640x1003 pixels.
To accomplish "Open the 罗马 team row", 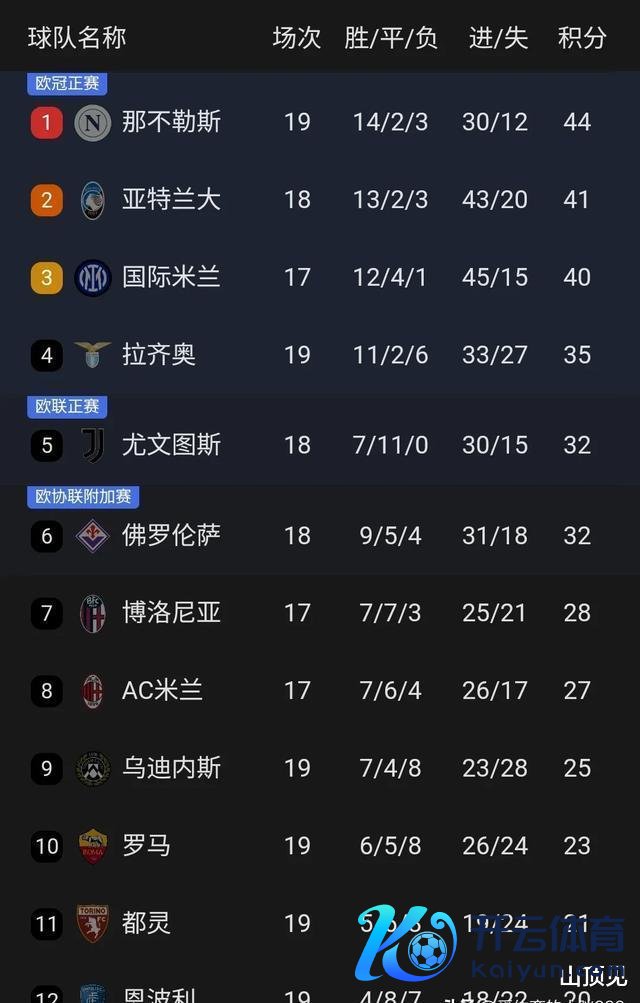I will click(146, 846).
